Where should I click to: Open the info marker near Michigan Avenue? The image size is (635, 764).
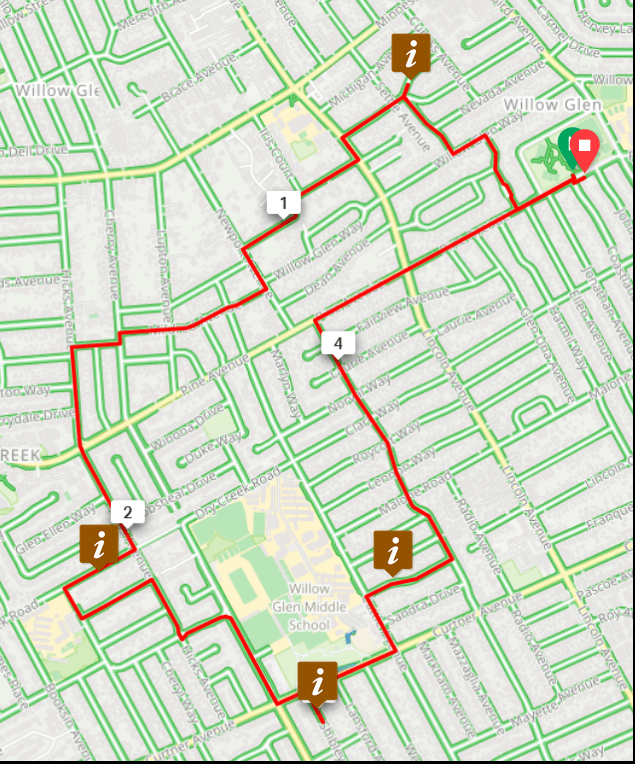(412, 53)
